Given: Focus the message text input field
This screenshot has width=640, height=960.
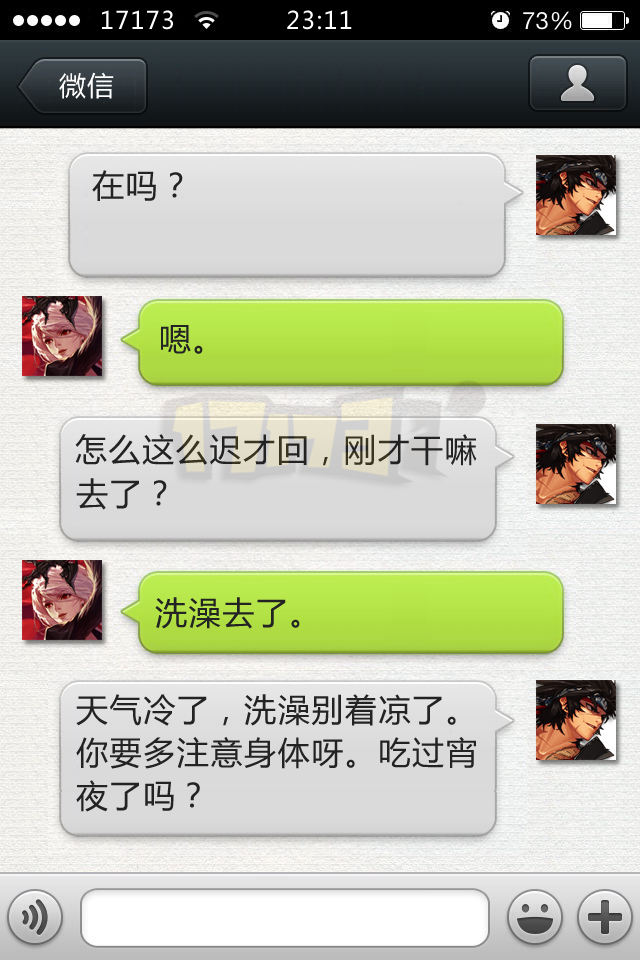Looking at the screenshot, I should point(285,917).
